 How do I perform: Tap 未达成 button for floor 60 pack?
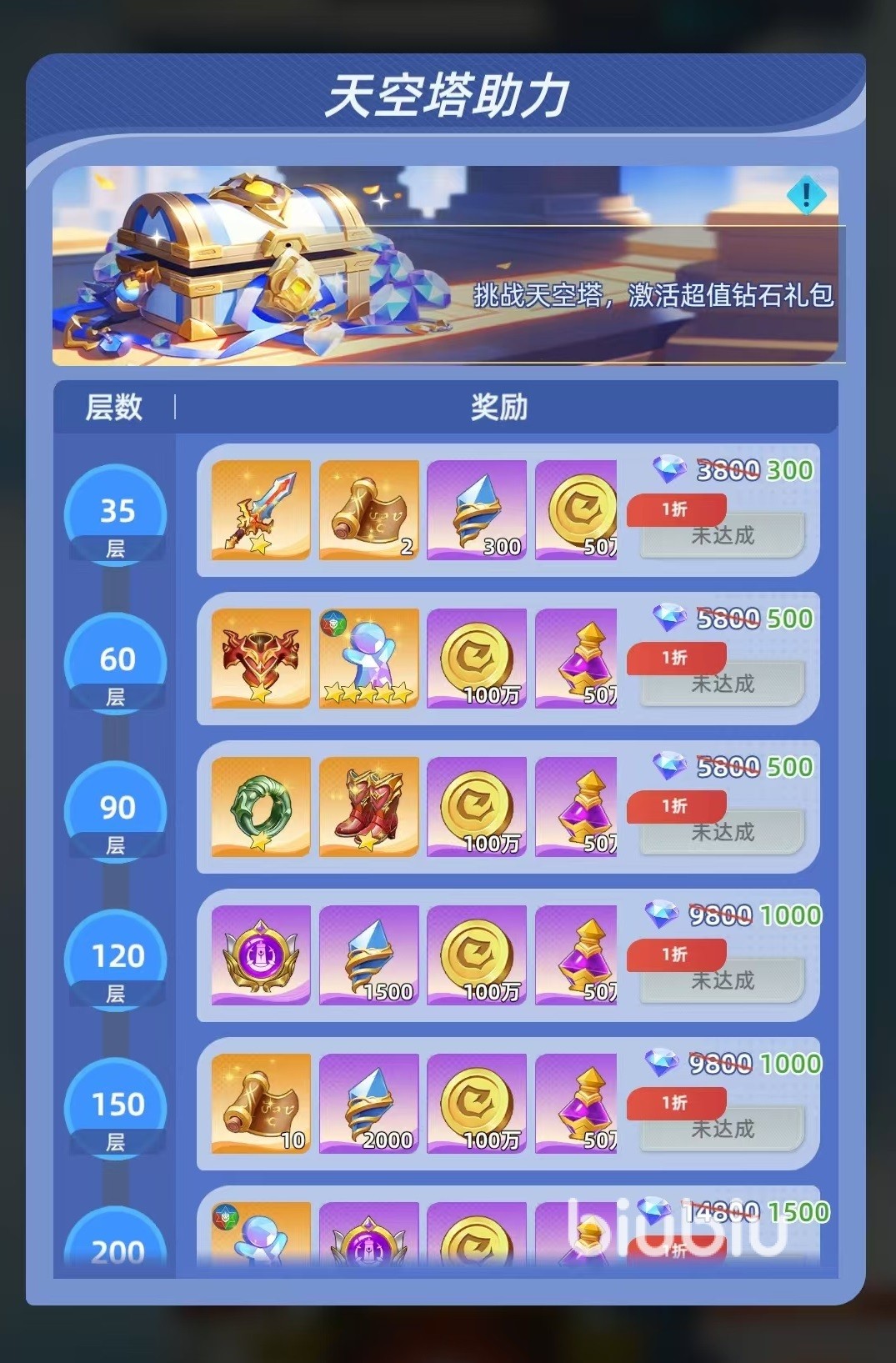point(723,684)
